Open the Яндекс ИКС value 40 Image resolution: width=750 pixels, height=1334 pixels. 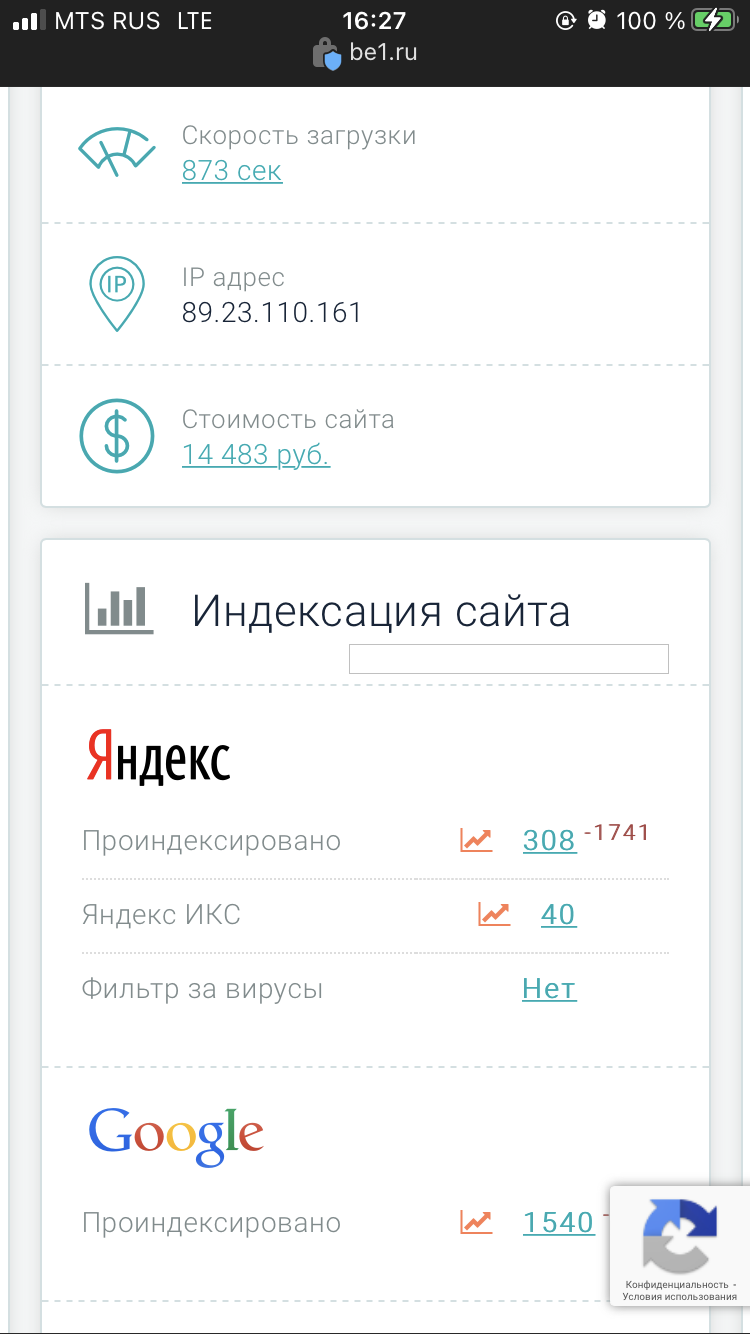coord(558,914)
